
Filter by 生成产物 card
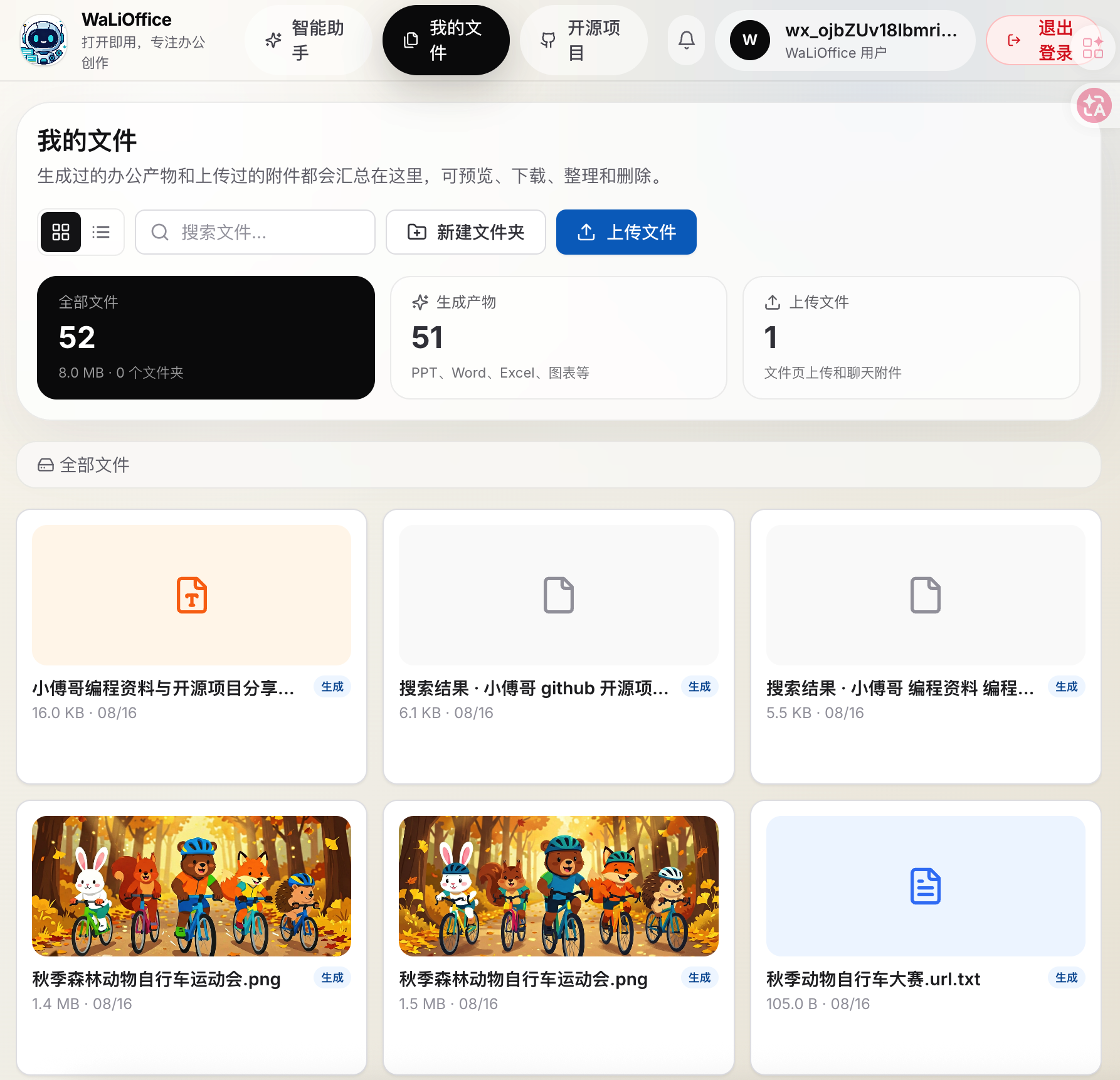(559, 337)
